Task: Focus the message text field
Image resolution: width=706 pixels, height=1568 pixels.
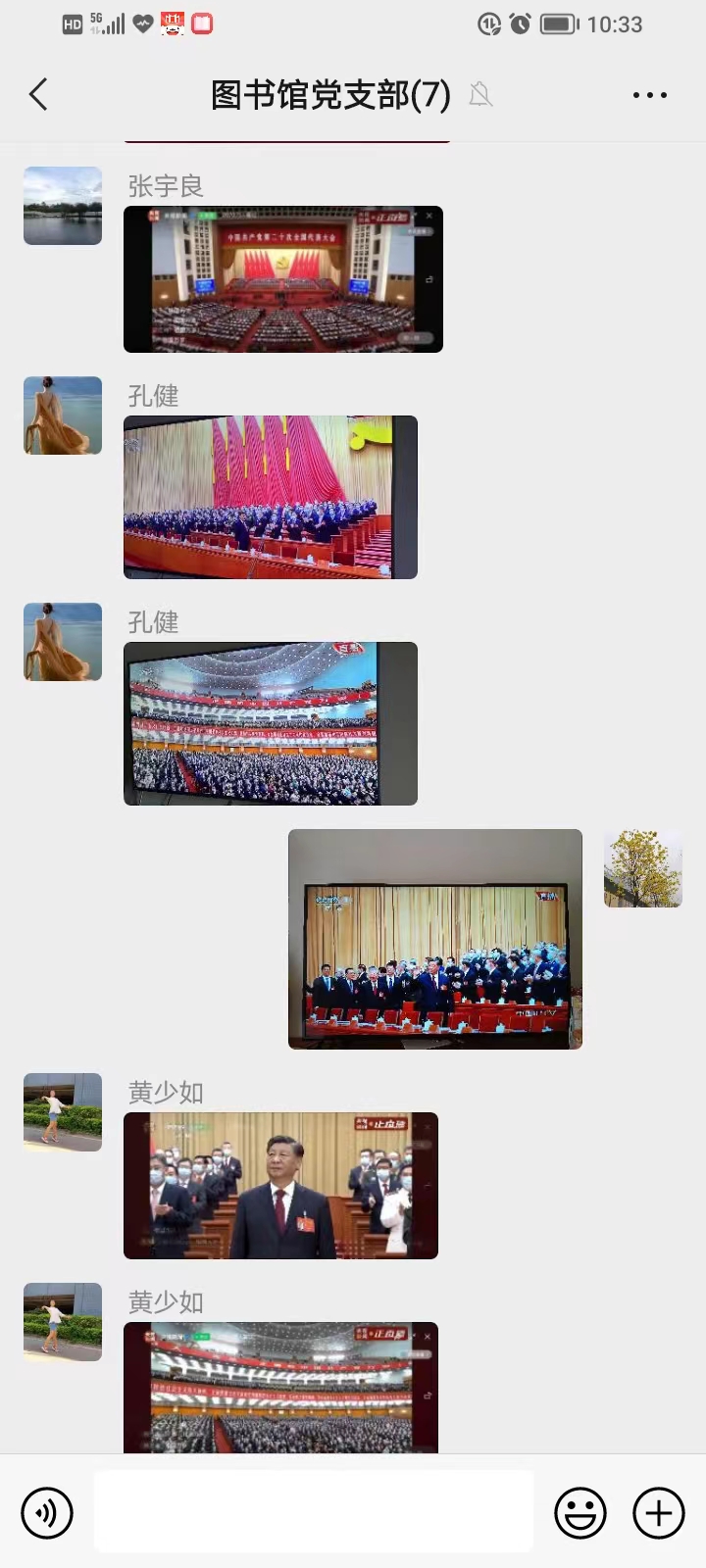Action: pyautogui.click(x=314, y=1511)
